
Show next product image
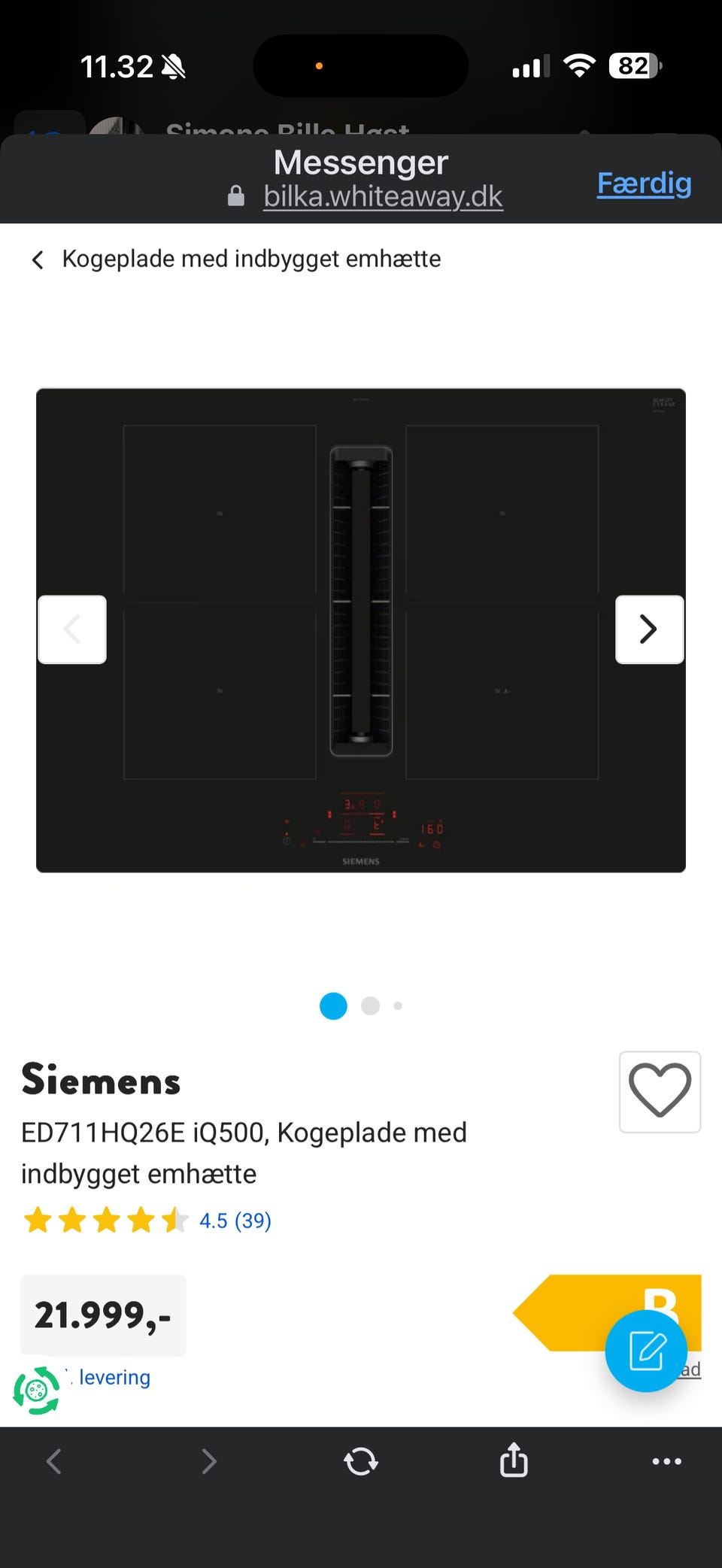point(649,629)
